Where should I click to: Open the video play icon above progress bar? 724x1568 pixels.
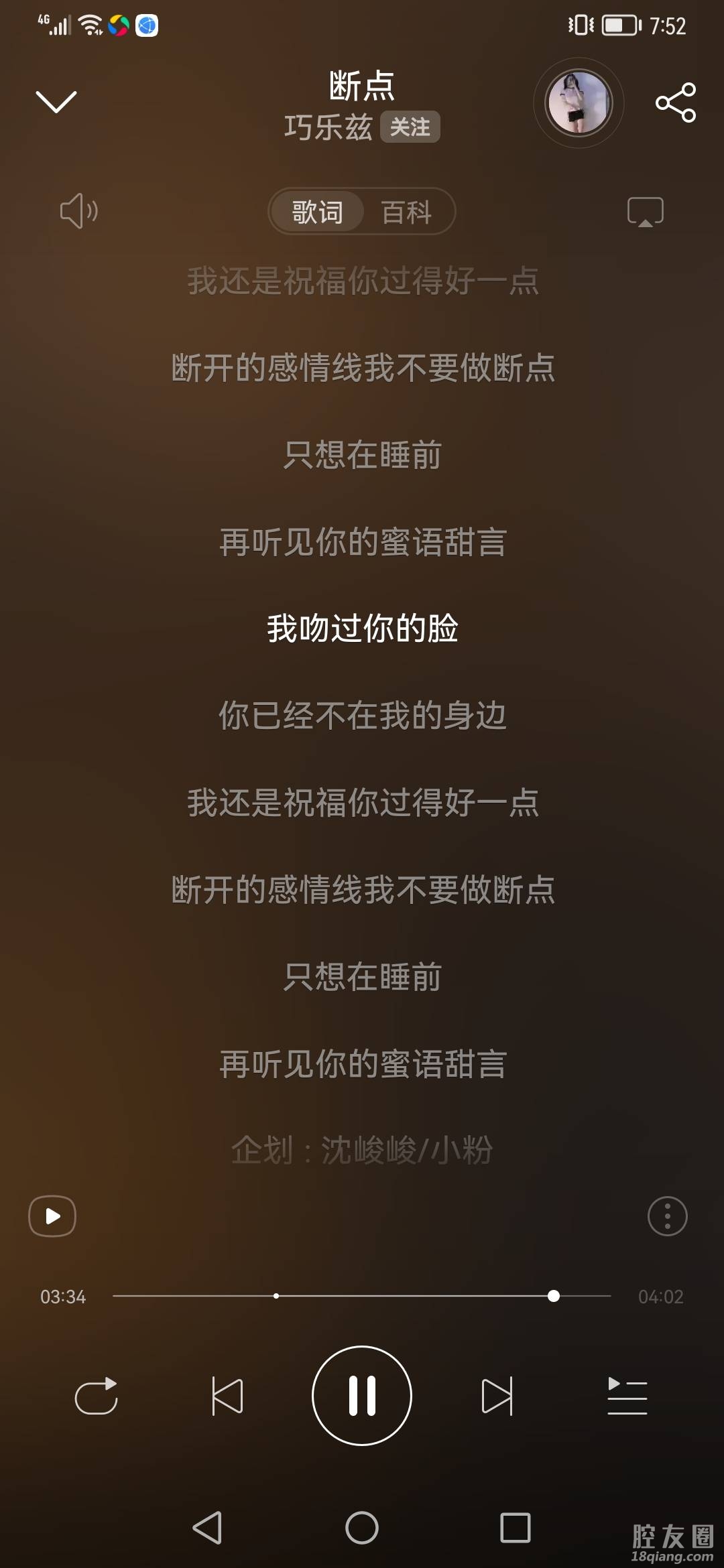tap(52, 1216)
